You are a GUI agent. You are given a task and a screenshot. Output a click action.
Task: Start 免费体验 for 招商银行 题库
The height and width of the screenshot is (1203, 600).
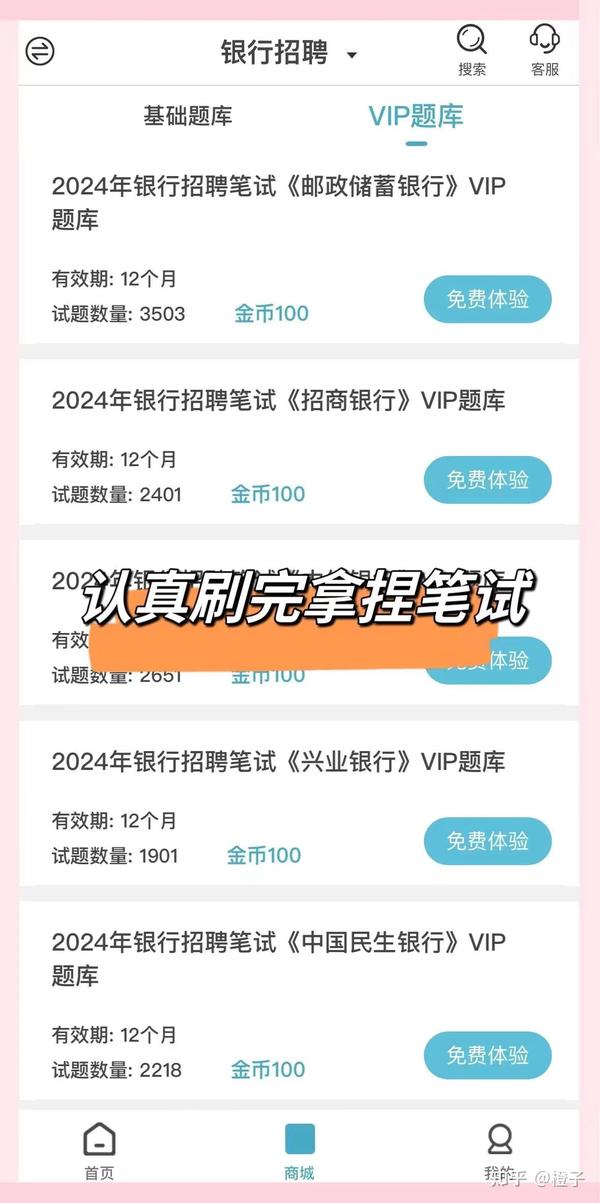coord(488,480)
